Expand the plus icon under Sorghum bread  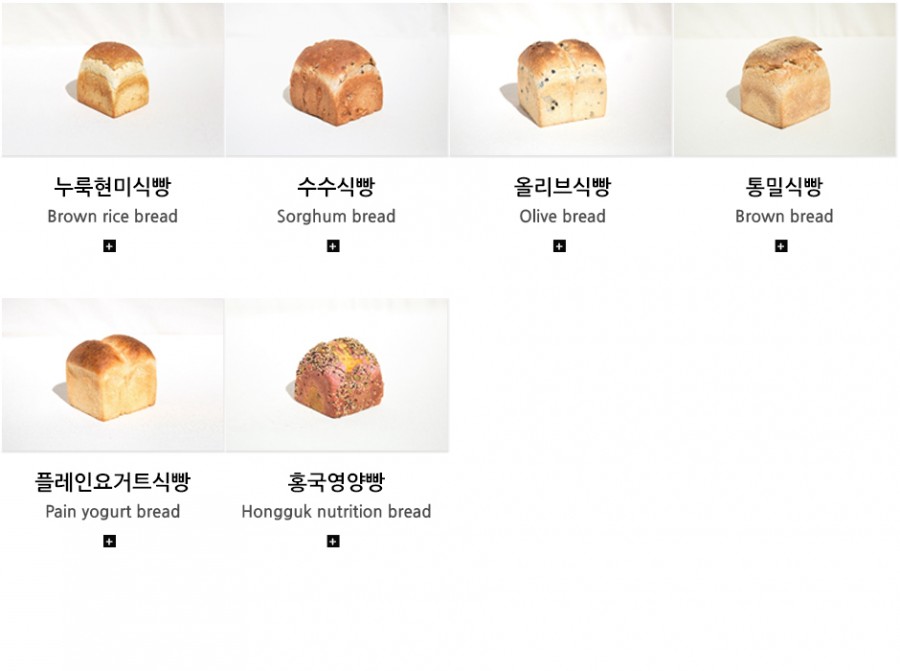334,246
